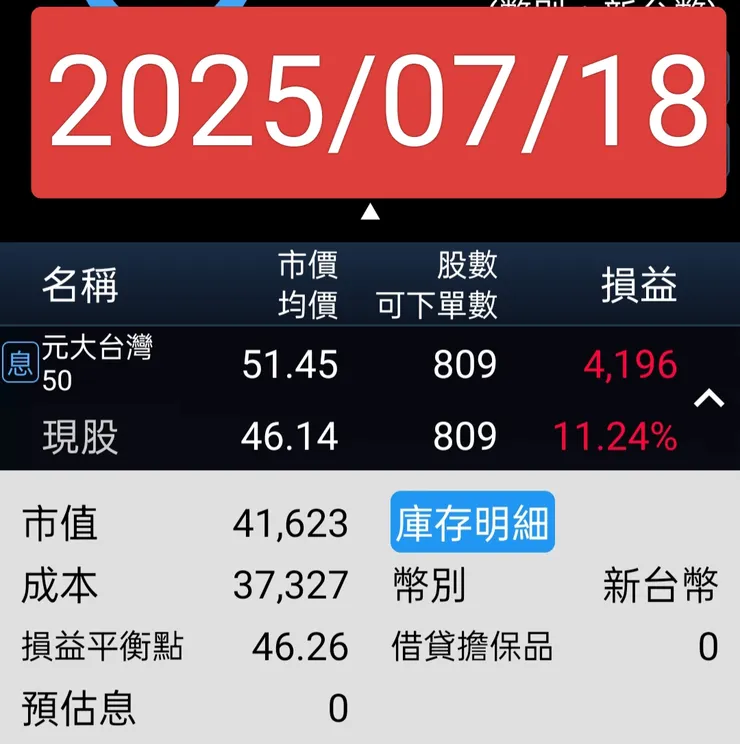The image size is (740, 744).
Task: Collapse the 元大台灣50 row with the chevron
Action: [711, 399]
